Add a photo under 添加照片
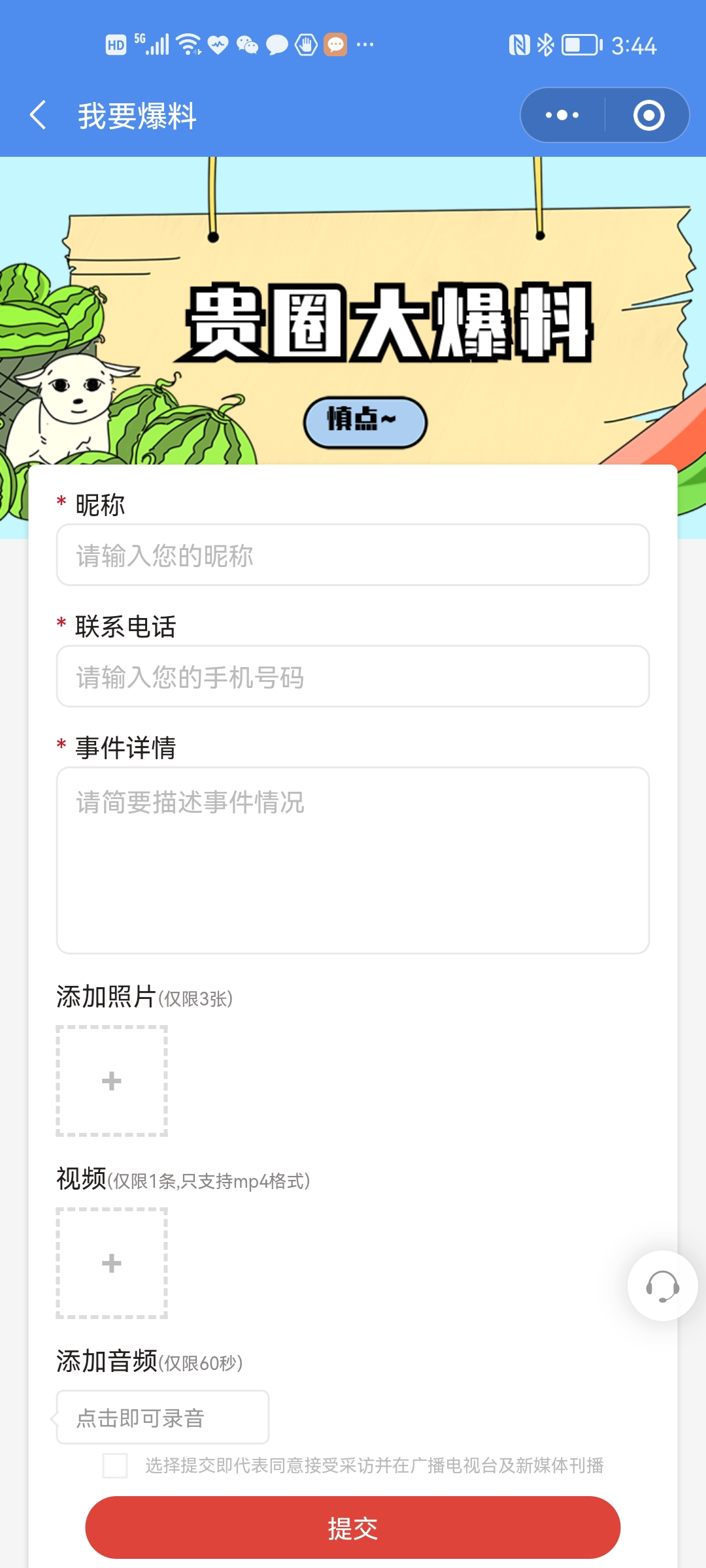The width and height of the screenshot is (706, 1568). coord(112,1081)
